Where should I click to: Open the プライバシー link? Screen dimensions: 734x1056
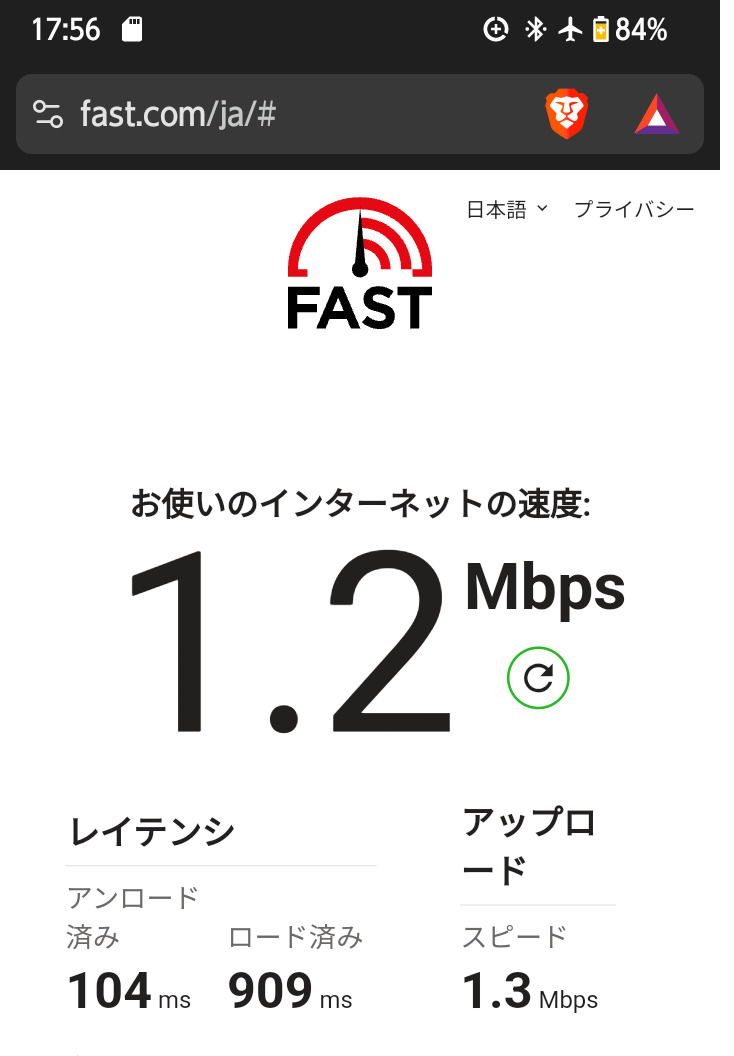[634, 209]
